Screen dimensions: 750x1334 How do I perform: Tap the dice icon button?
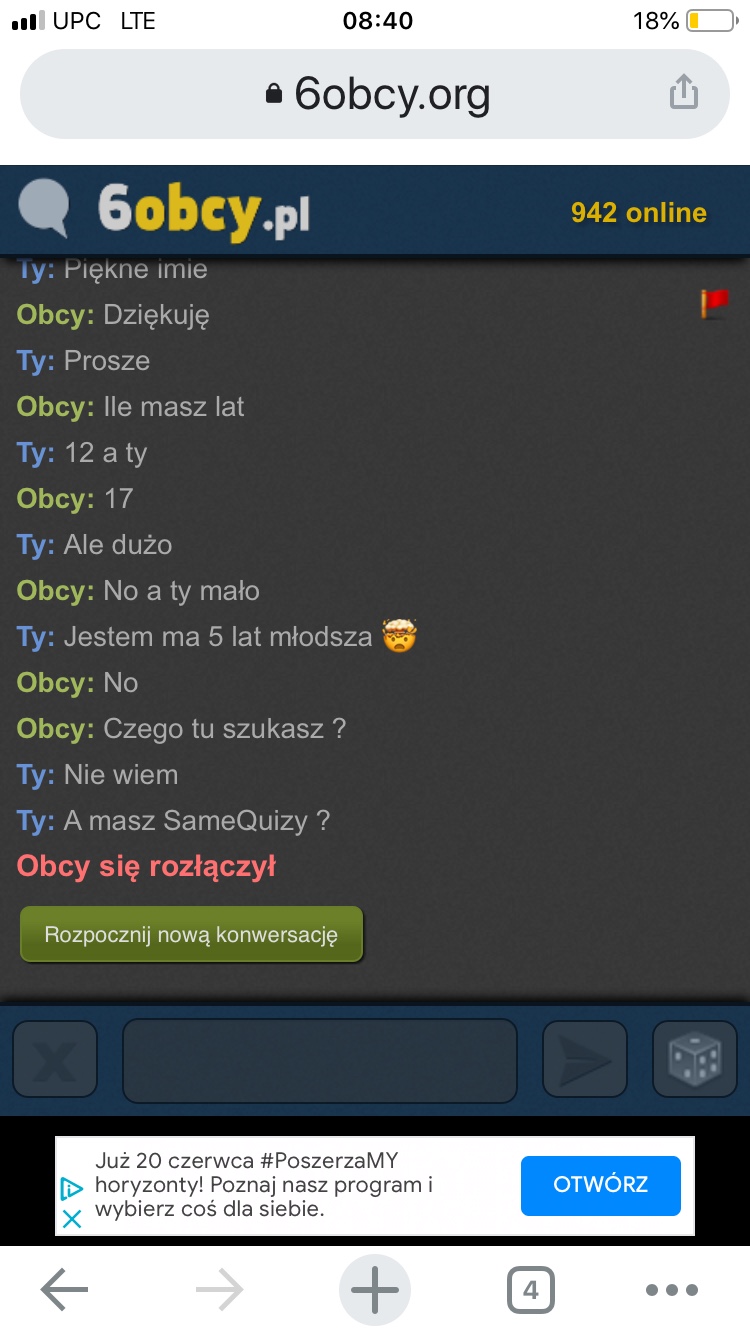click(x=695, y=1060)
